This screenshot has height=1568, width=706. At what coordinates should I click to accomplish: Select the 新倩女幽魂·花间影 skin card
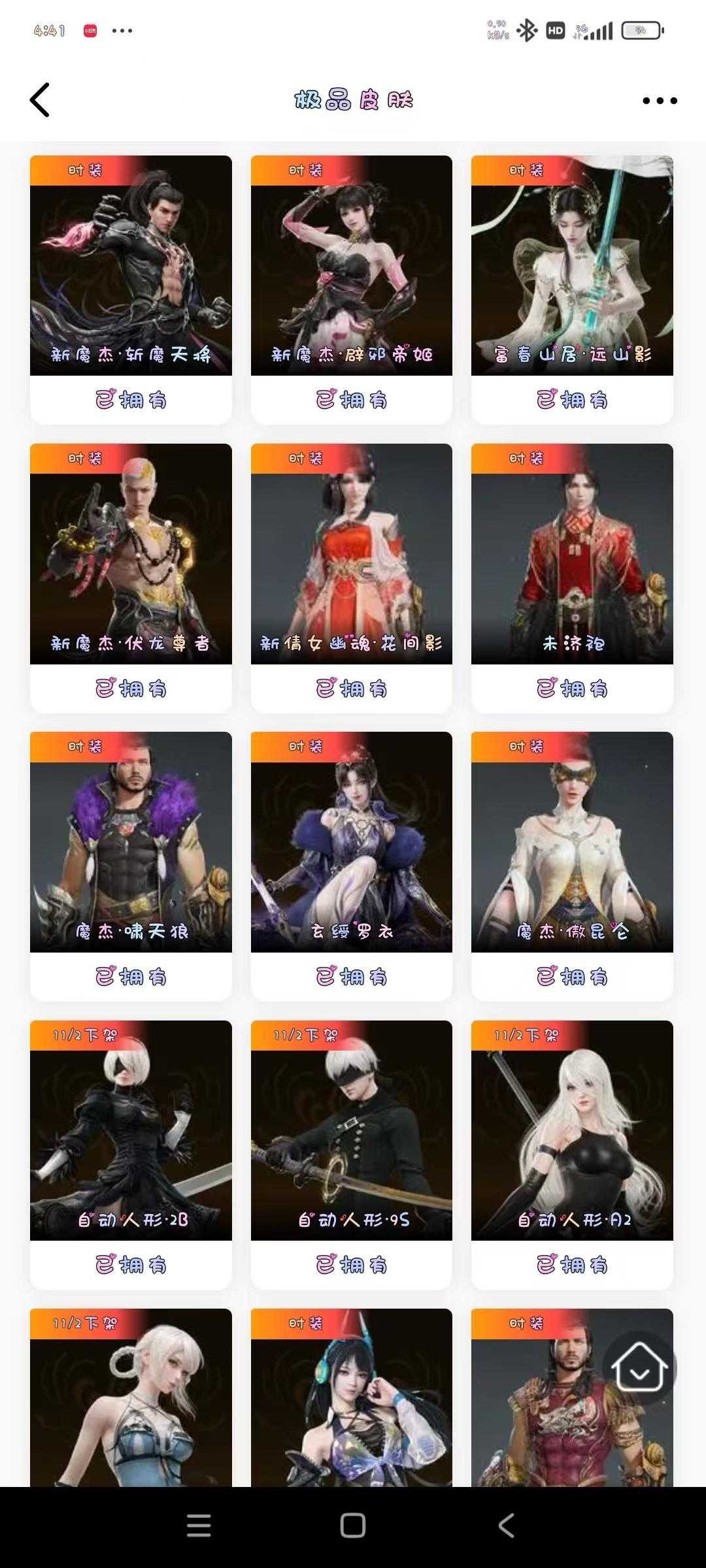351,554
